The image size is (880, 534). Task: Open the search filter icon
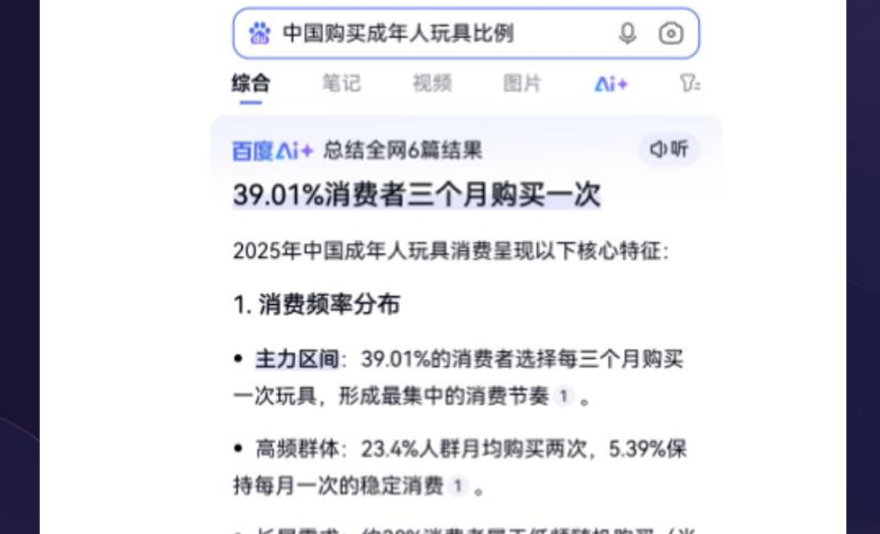click(690, 84)
